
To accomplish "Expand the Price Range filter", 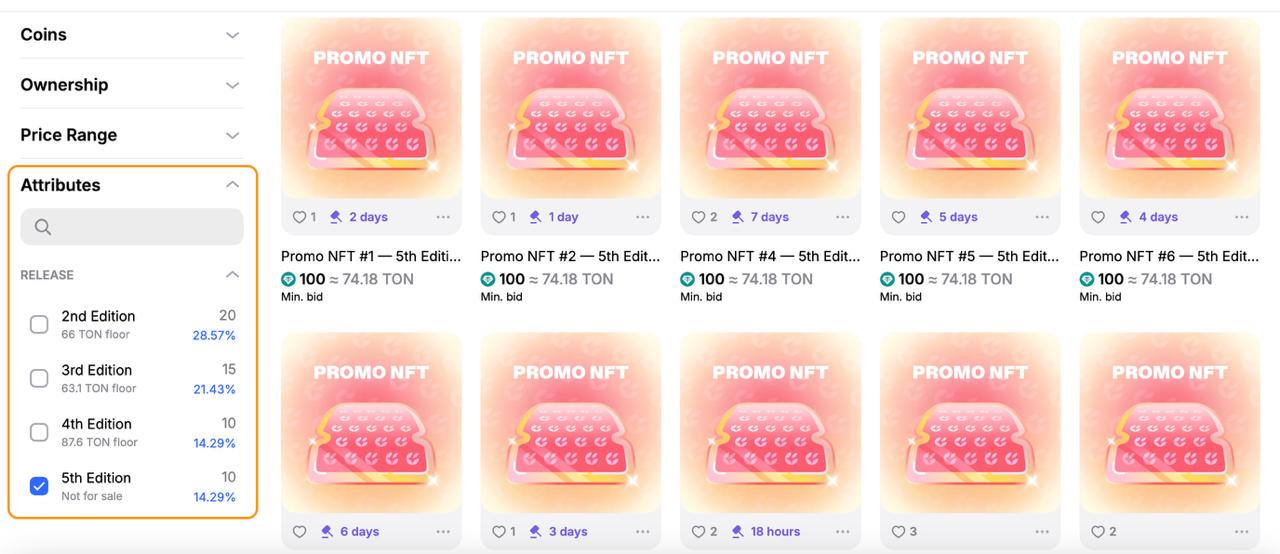I will tap(232, 135).
